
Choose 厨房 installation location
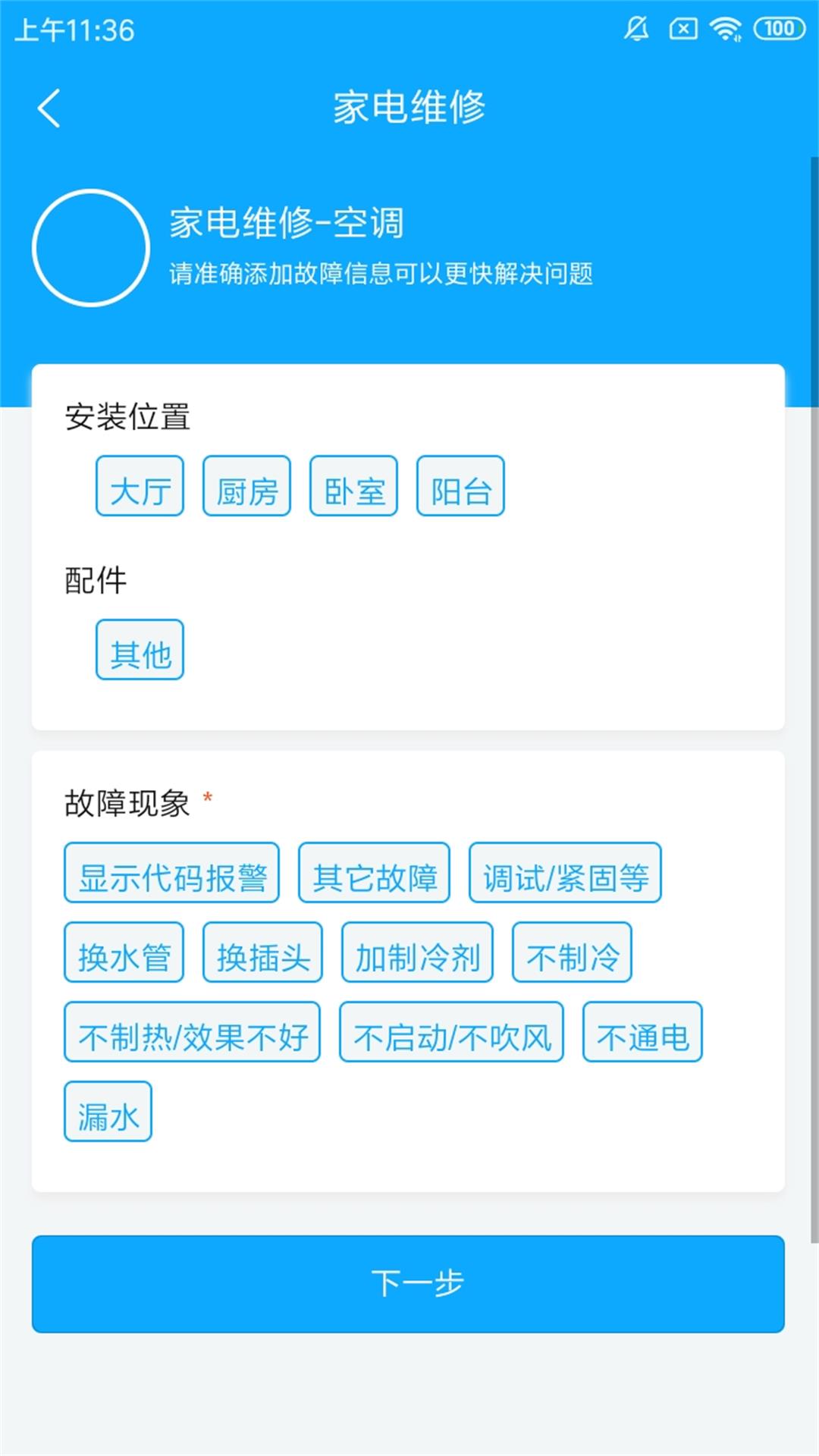(246, 486)
